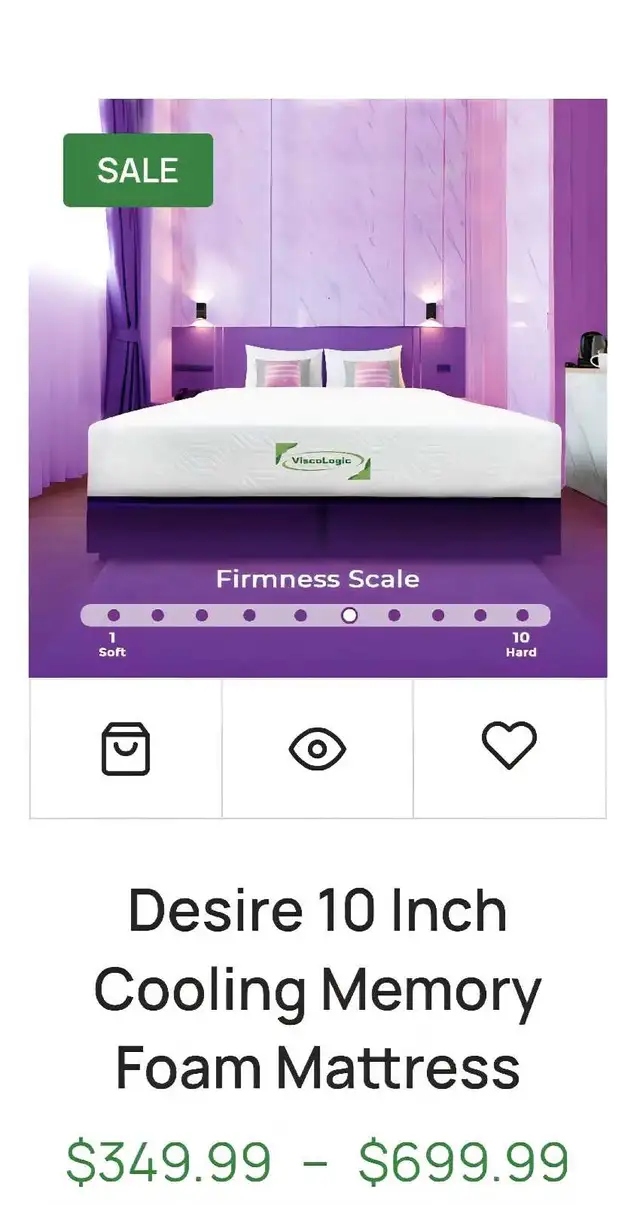Tap the shopping bag icon for the Desire mattress
This screenshot has width=640, height=1205.
click(126, 748)
